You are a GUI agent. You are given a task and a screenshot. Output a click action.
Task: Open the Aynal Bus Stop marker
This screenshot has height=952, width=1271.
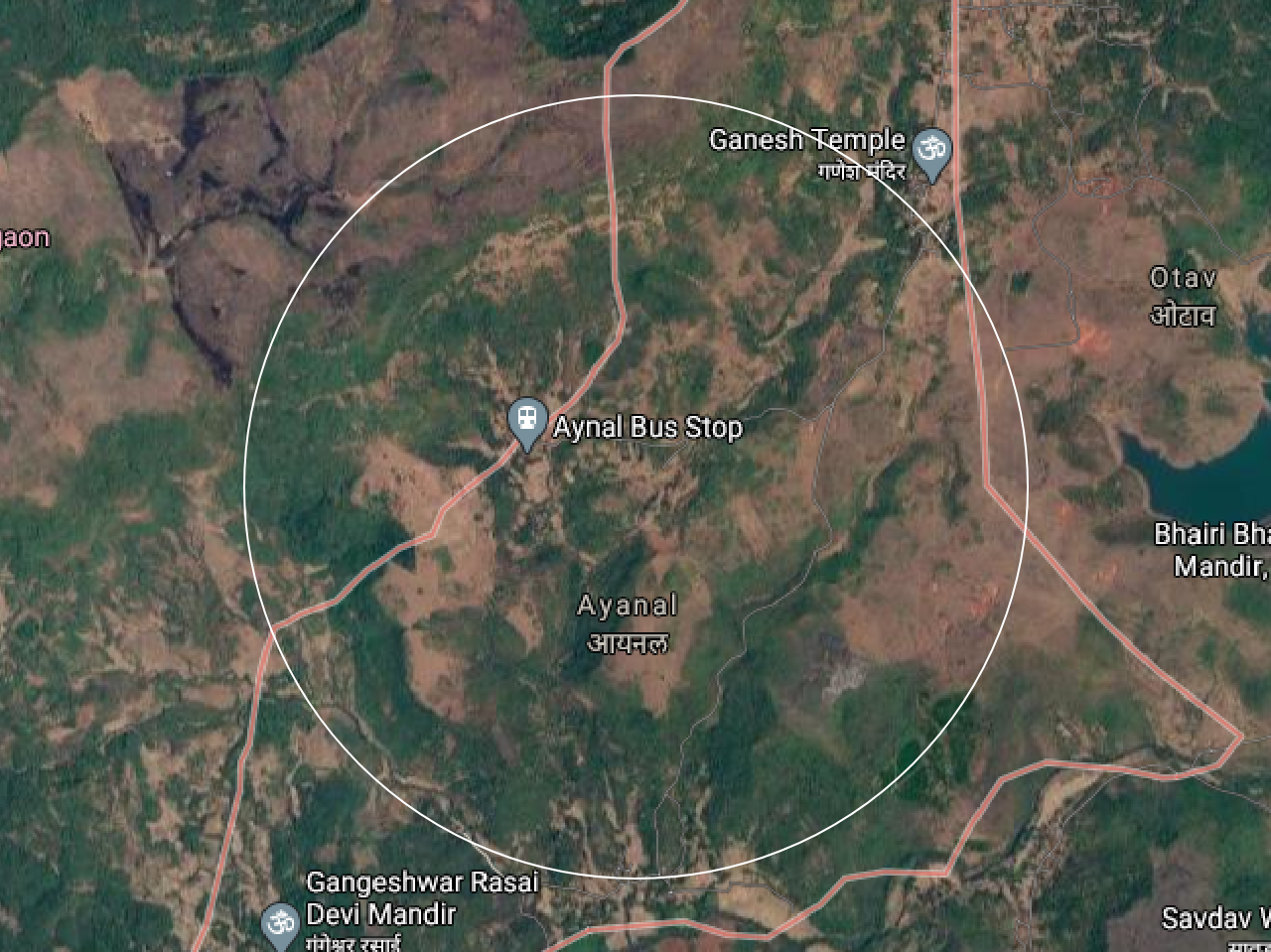tap(527, 421)
